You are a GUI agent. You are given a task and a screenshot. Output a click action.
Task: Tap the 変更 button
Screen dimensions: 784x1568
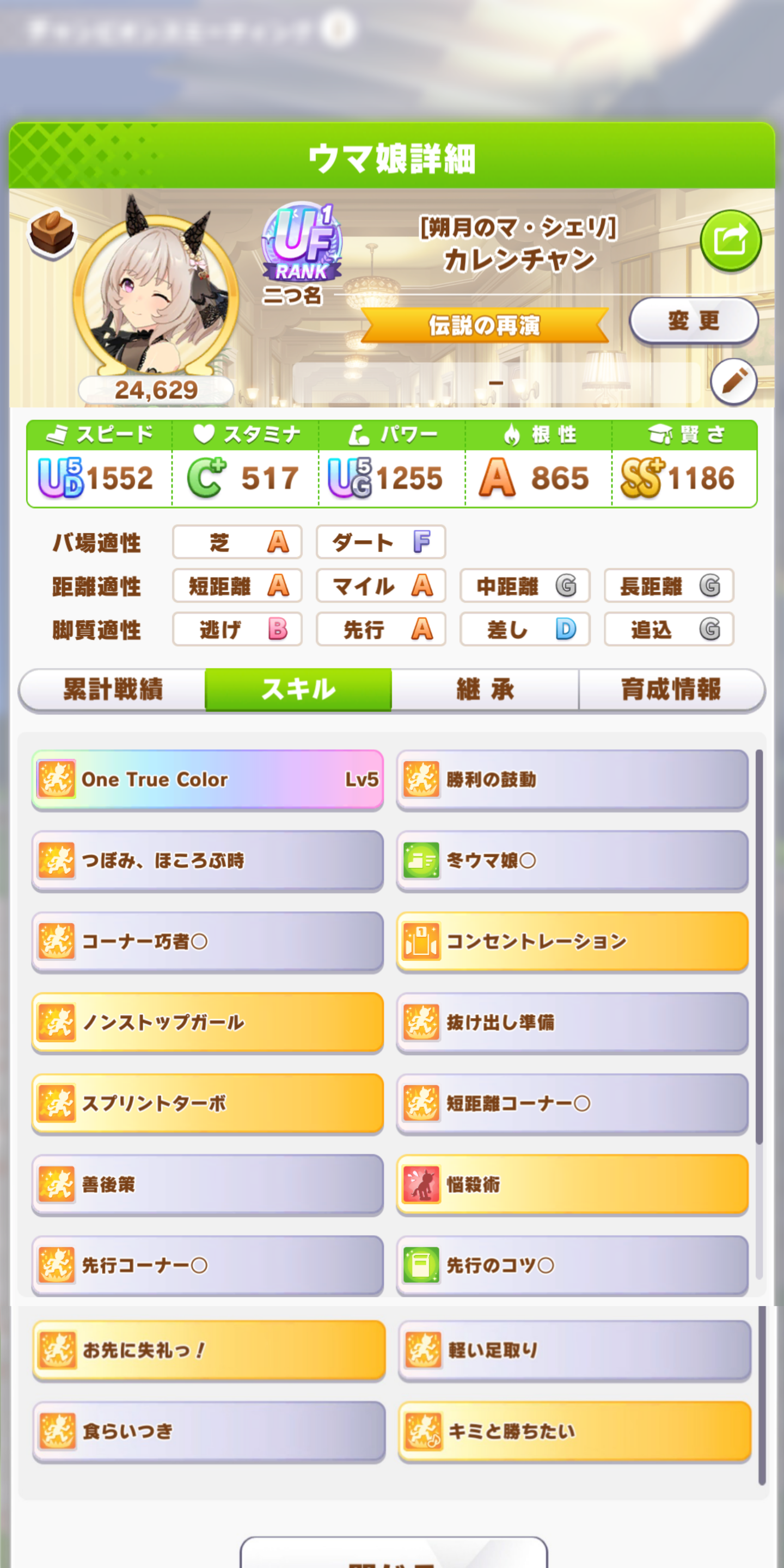pyautogui.click(x=693, y=320)
